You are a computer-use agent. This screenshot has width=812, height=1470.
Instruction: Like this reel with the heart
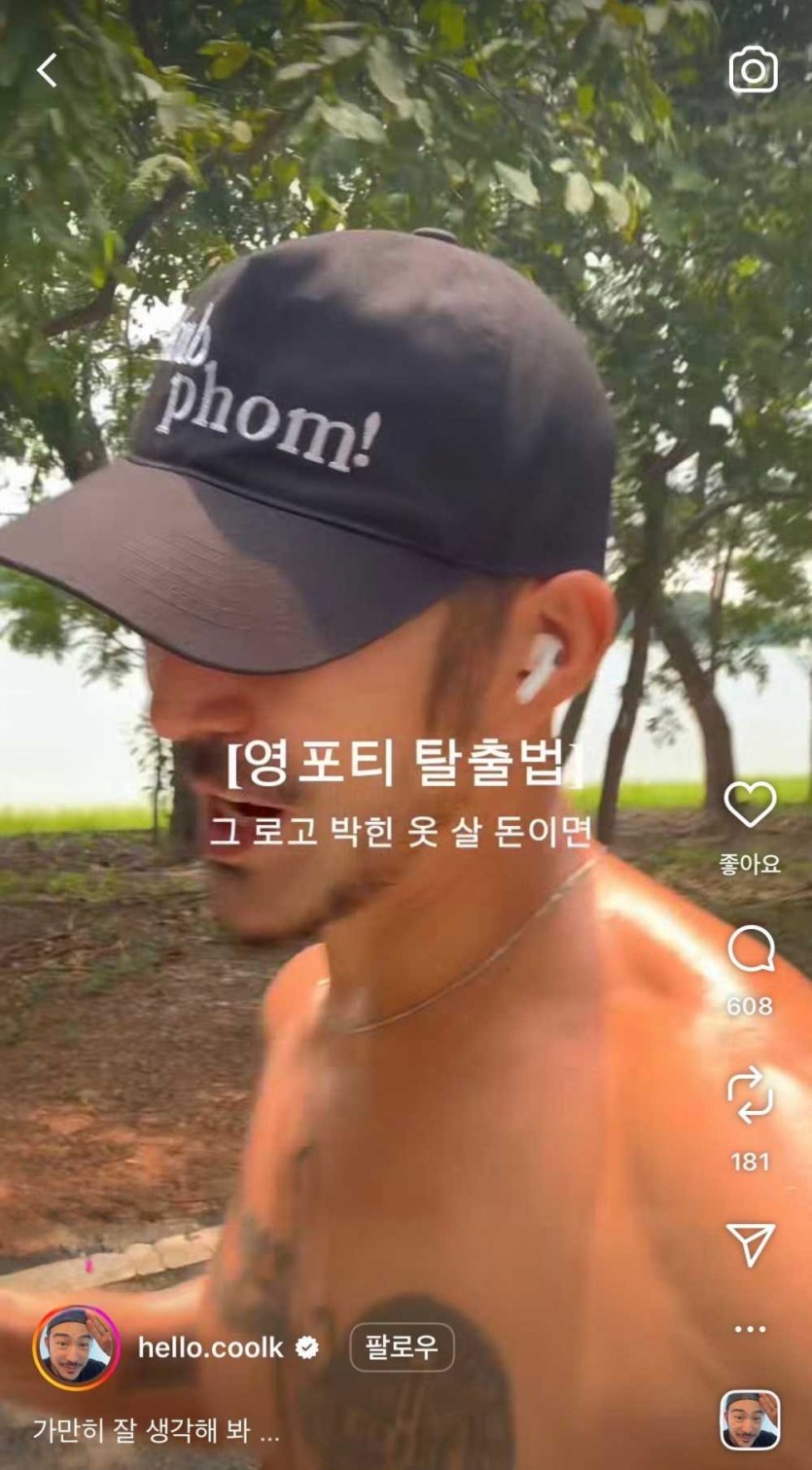coord(750,805)
